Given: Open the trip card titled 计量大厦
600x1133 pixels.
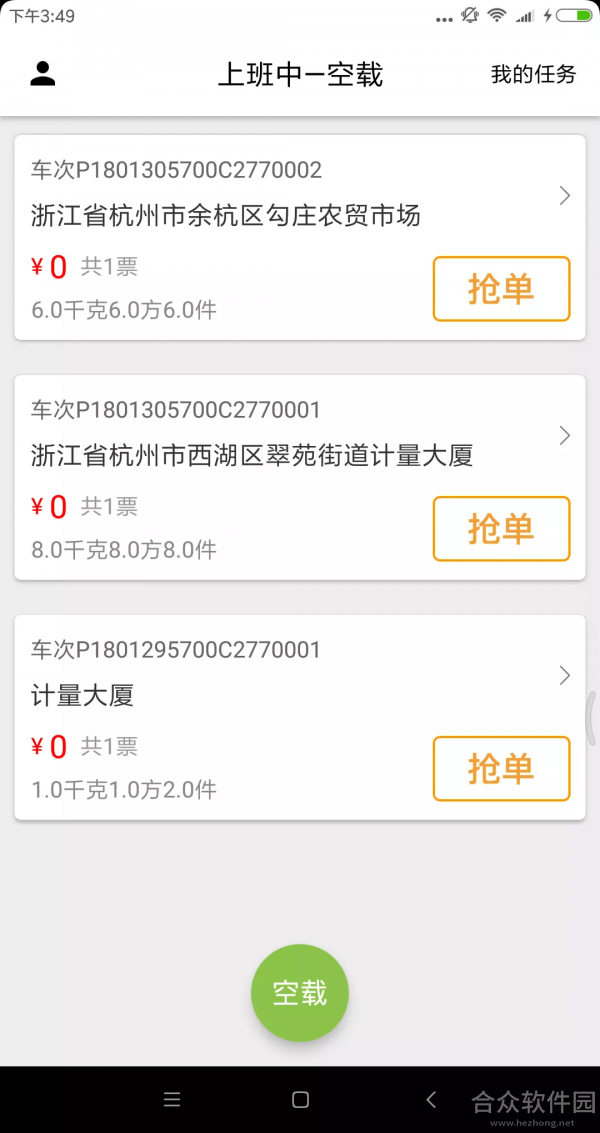Looking at the screenshot, I should click(300, 717).
